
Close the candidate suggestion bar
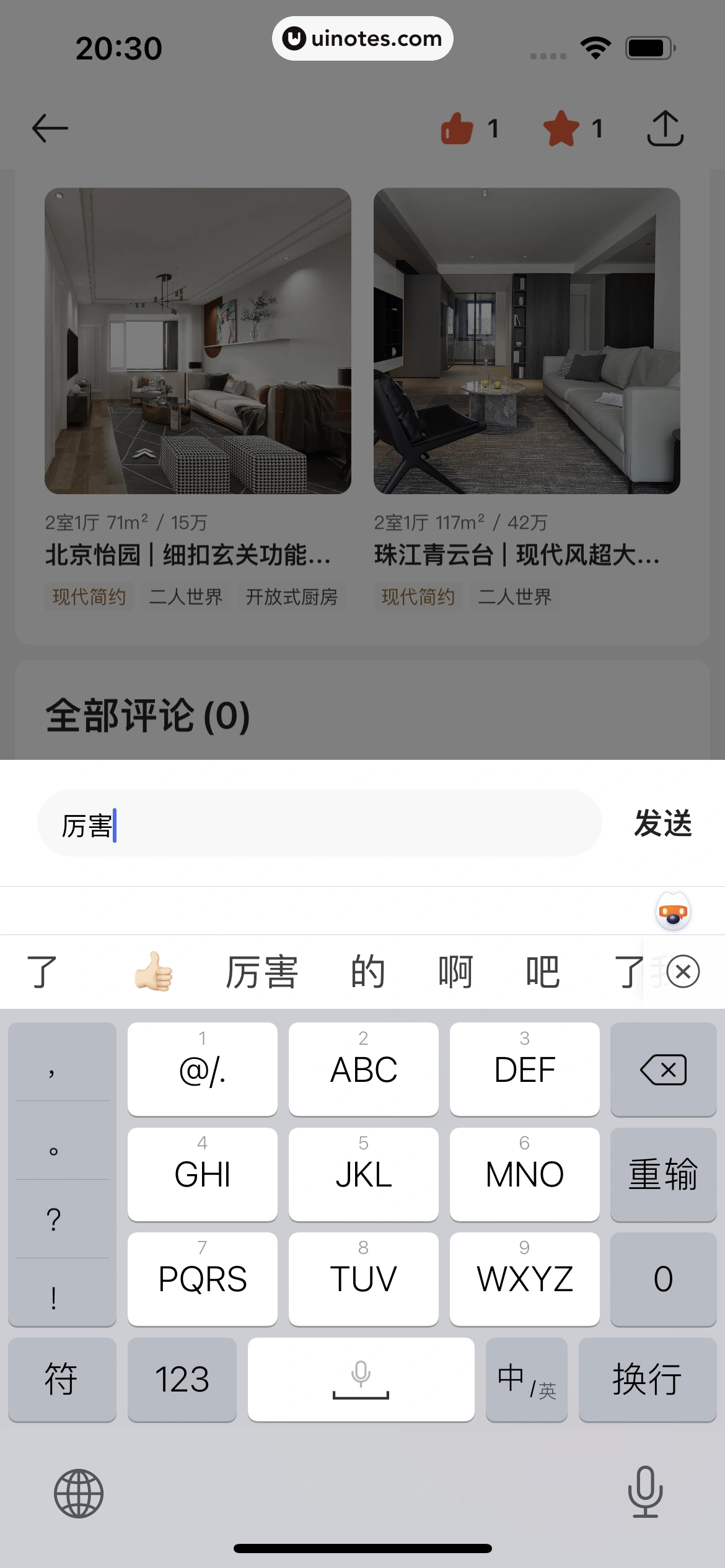click(x=683, y=971)
